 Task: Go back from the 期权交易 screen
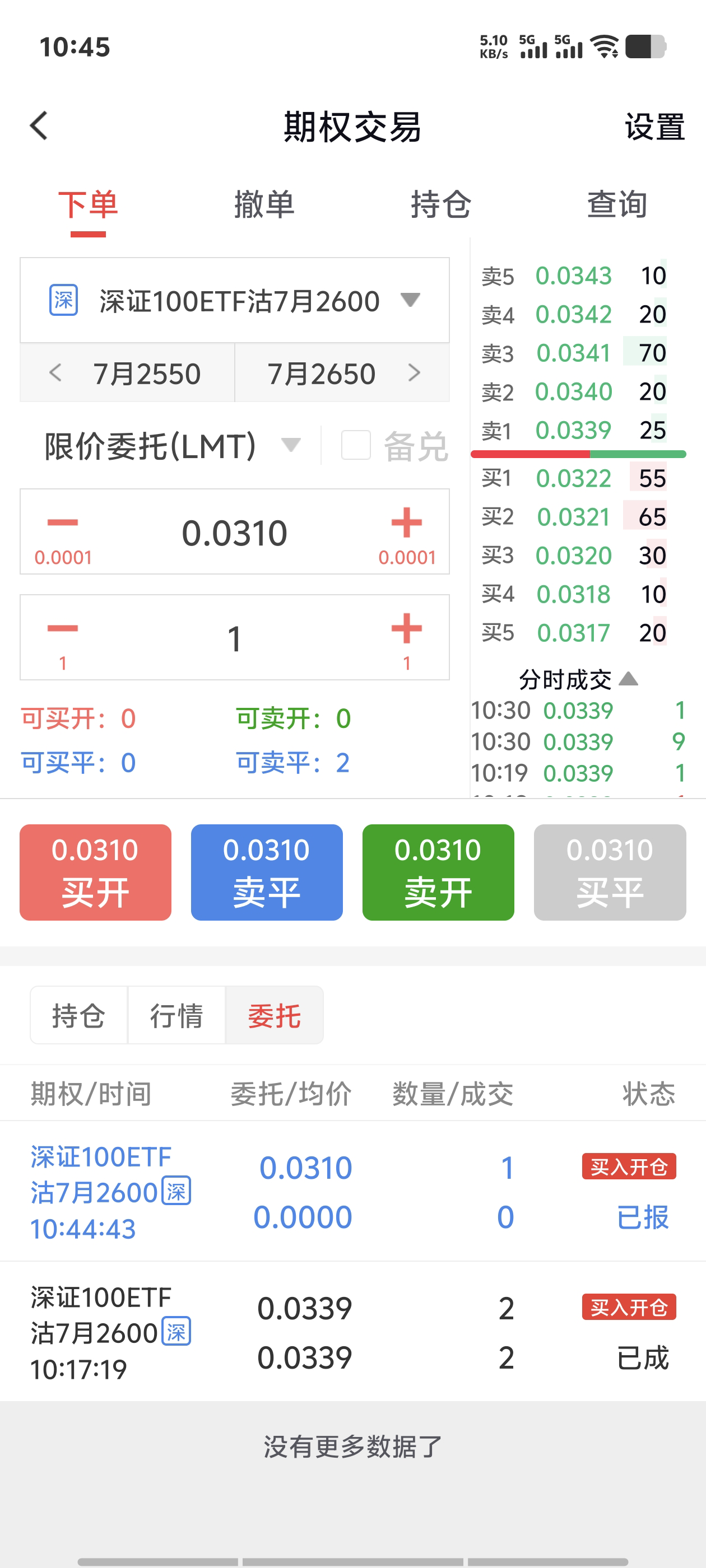(x=39, y=126)
